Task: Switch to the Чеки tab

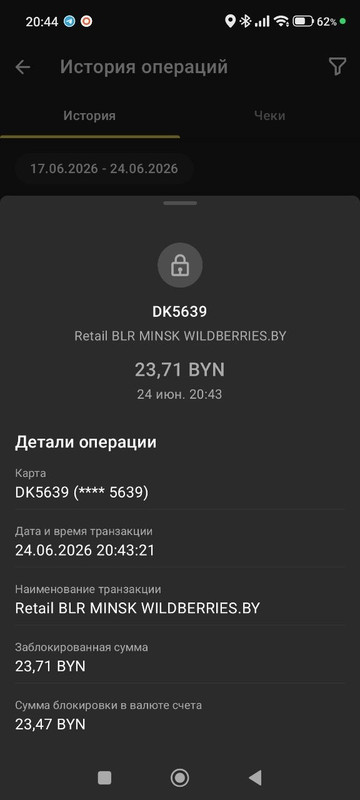Action: pos(270,115)
